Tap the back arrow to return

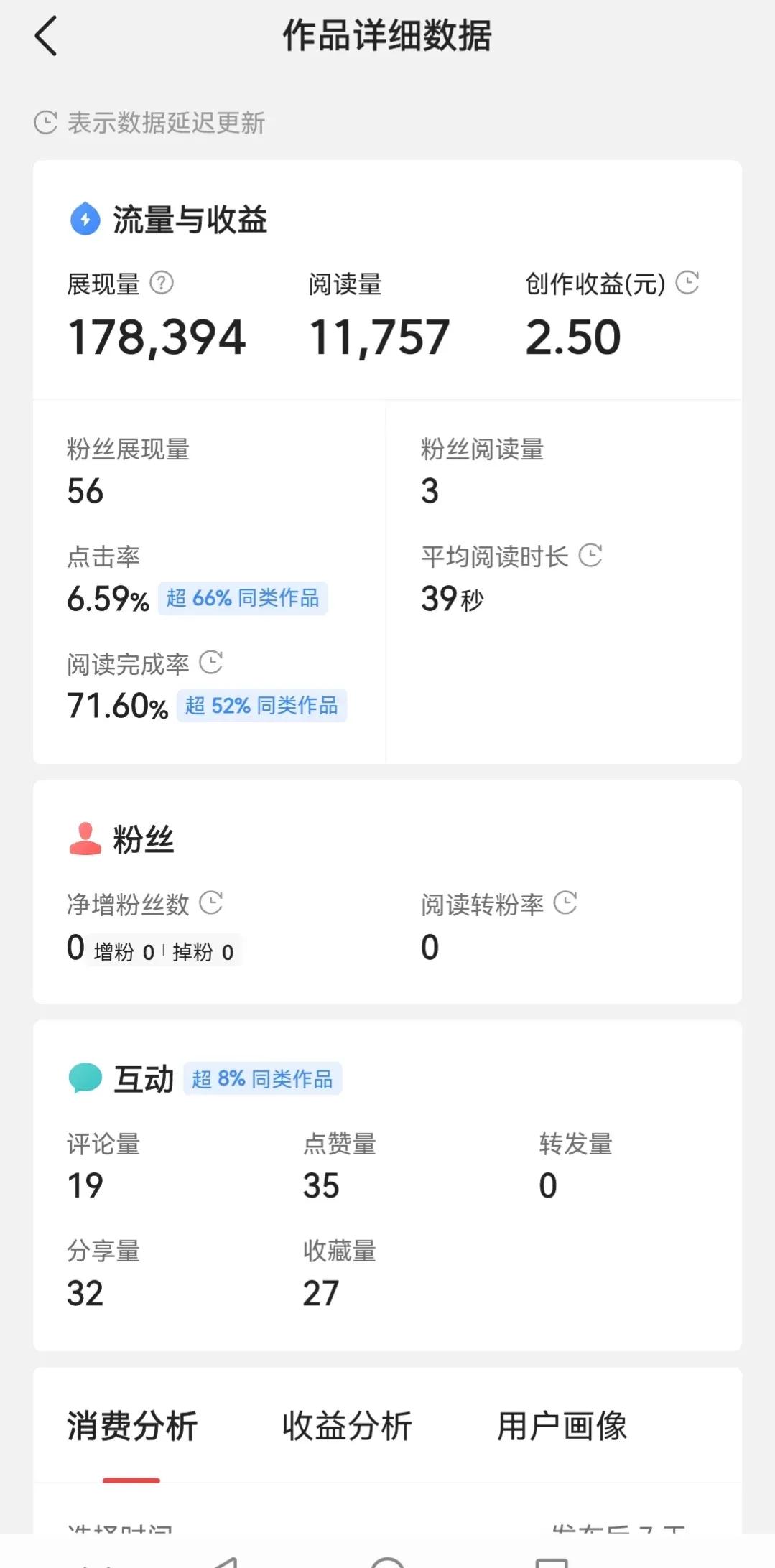coord(46,35)
